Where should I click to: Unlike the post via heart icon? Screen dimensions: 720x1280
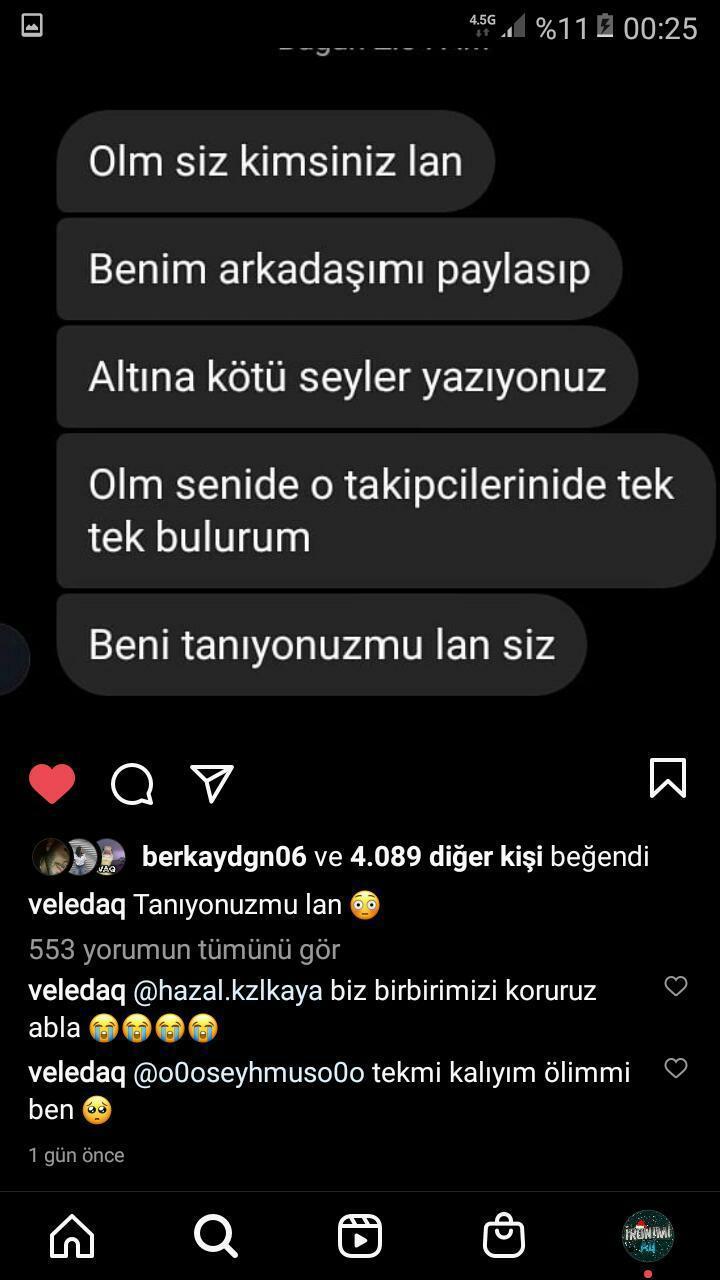(x=52, y=783)
